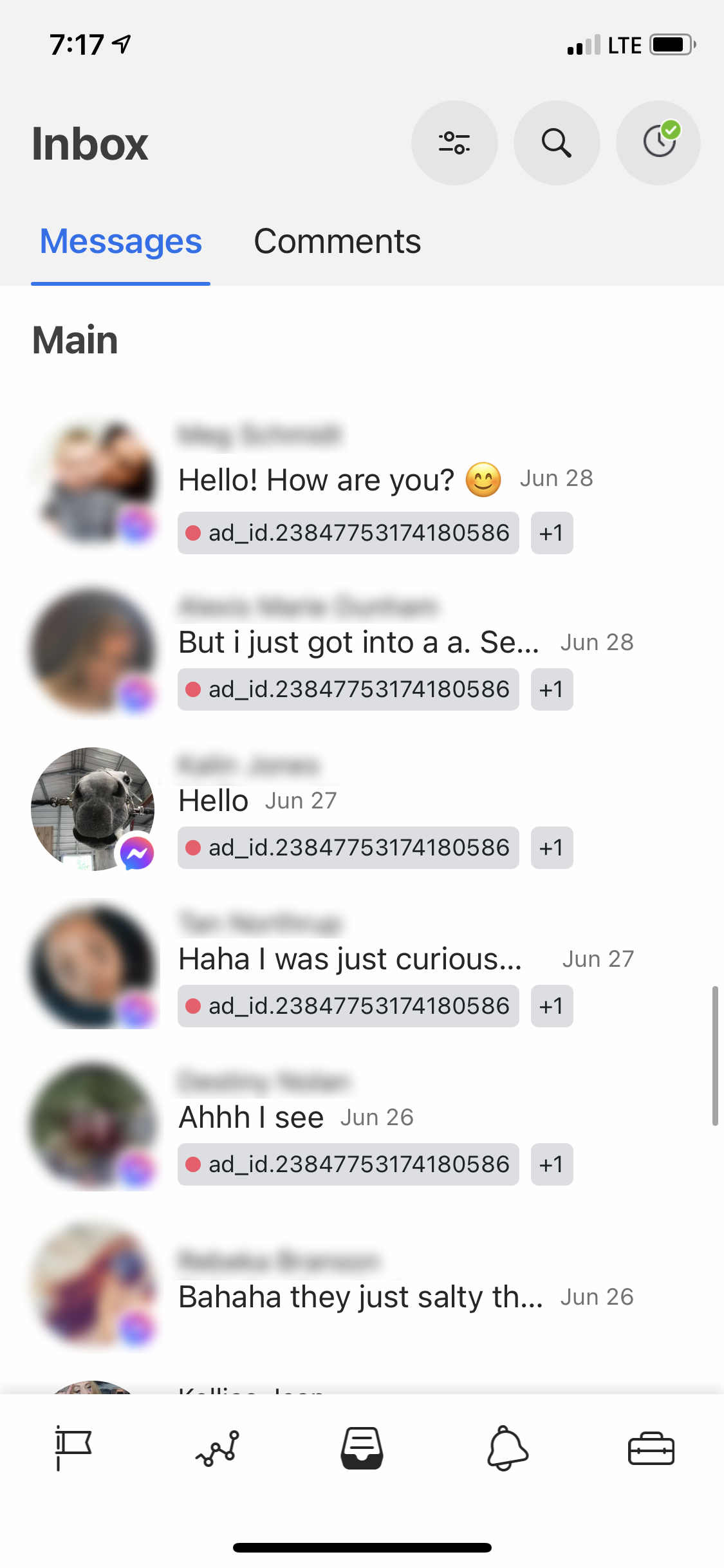Screen dimensions: 724x1568
Task: Open the 'Haha I was just curious' conversation
Action: 349,959
